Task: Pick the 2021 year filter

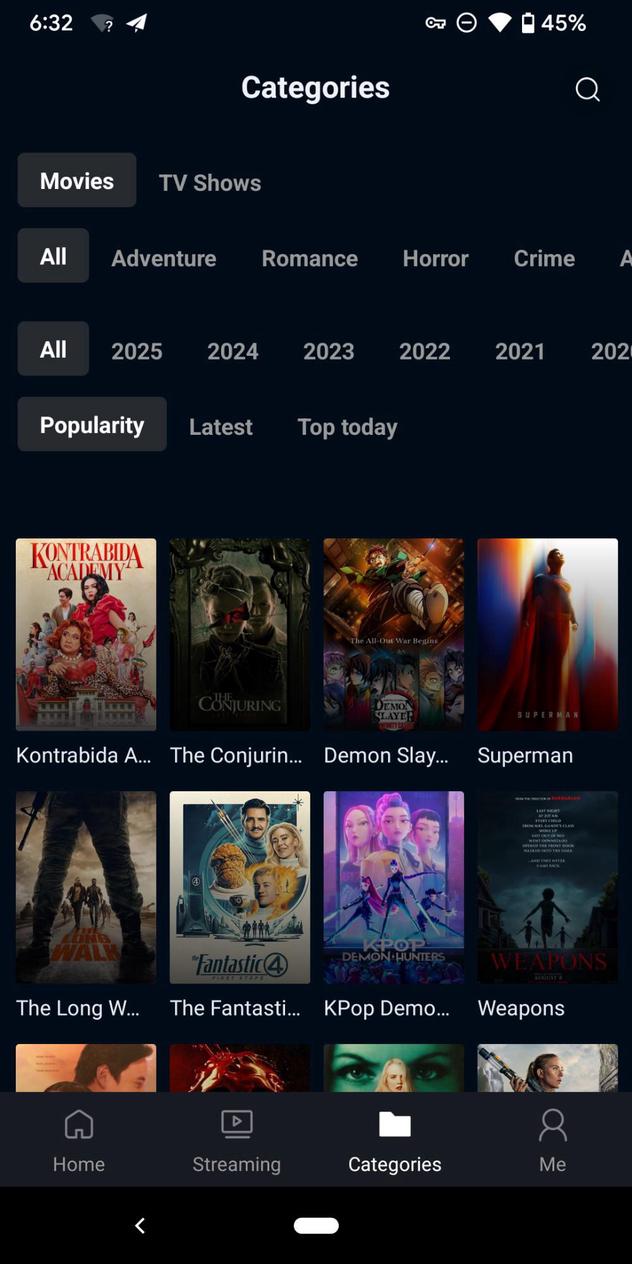Action: (x=520, y=351)
